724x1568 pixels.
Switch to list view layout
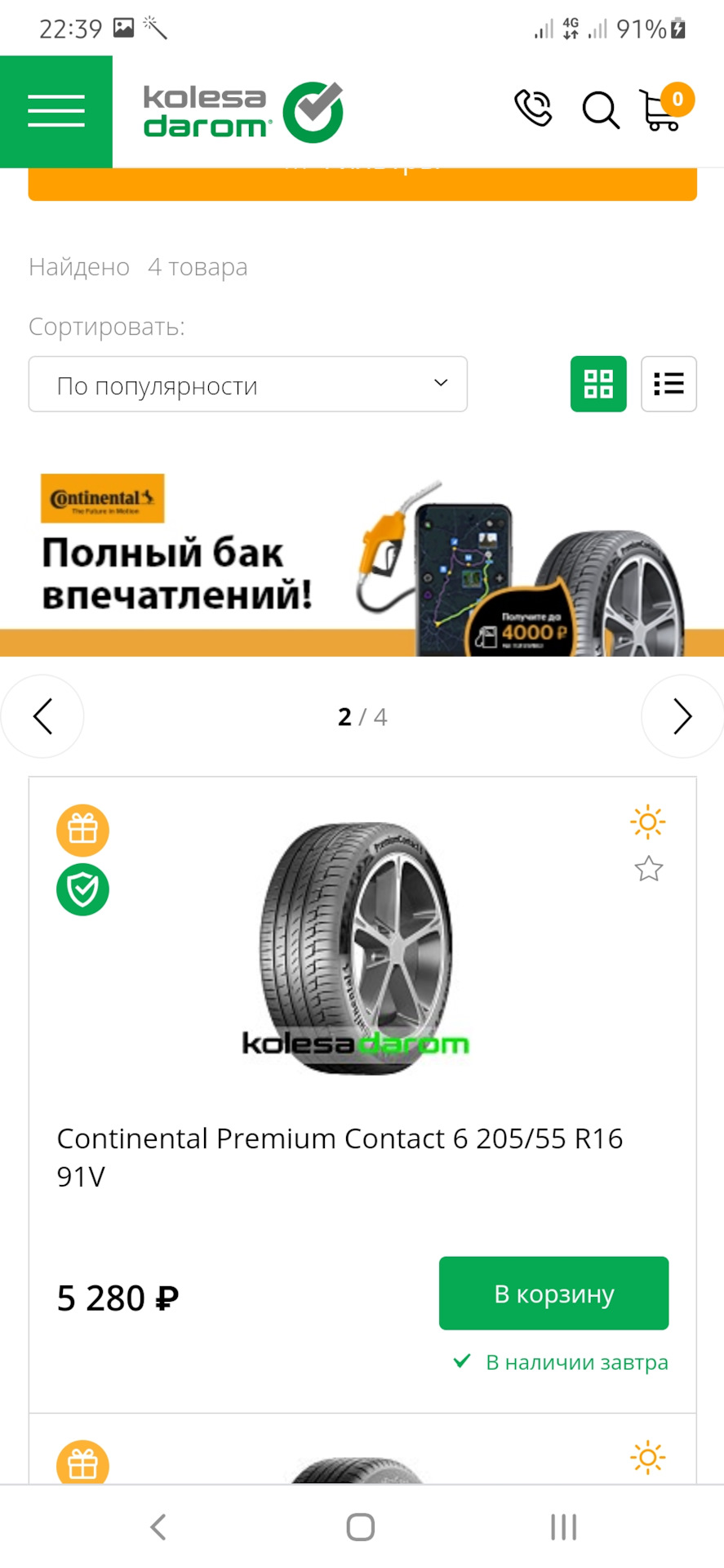pyautogui.click(x=668, y=384)
